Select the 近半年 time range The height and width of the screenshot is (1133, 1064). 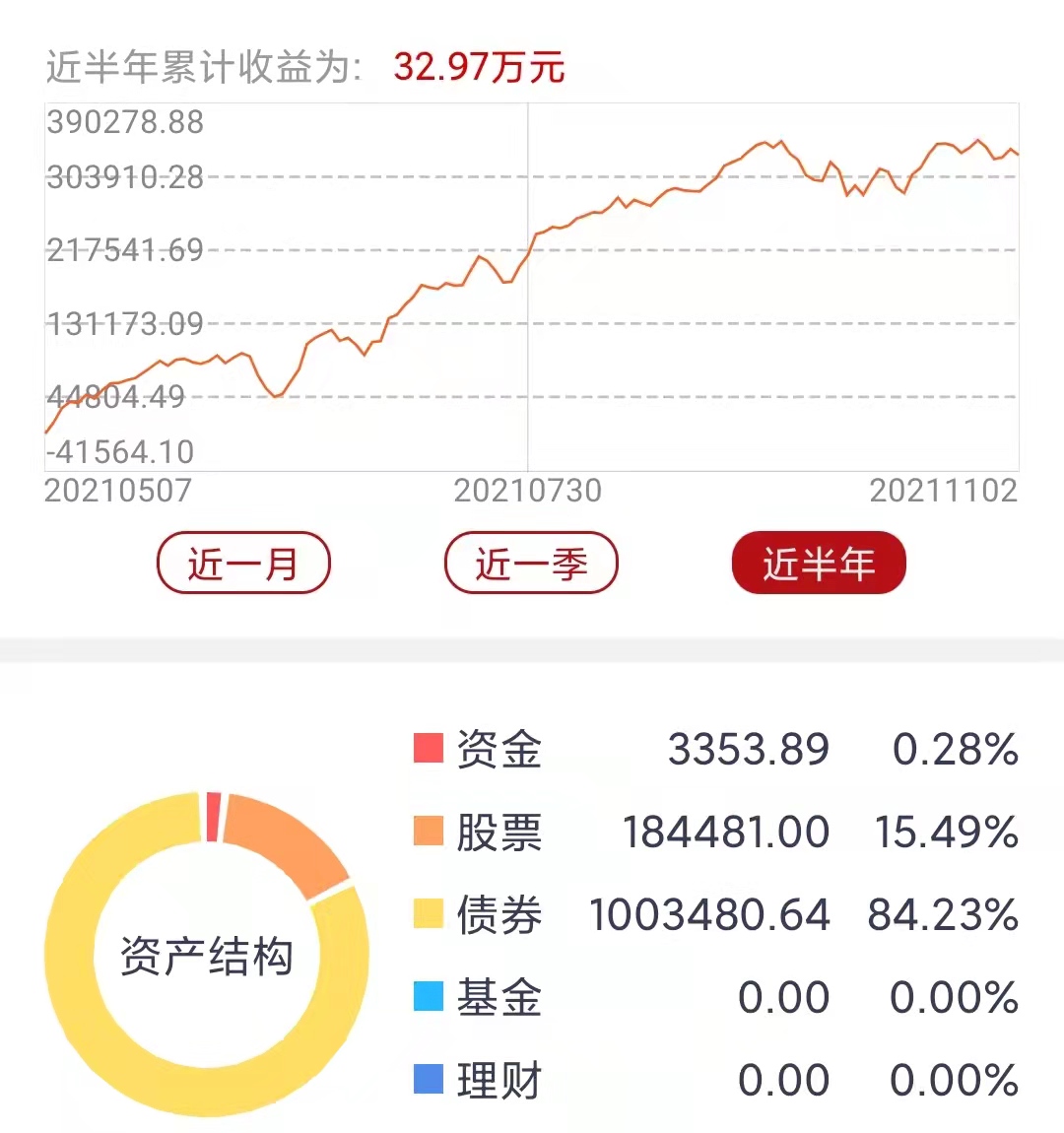[818, 564]
